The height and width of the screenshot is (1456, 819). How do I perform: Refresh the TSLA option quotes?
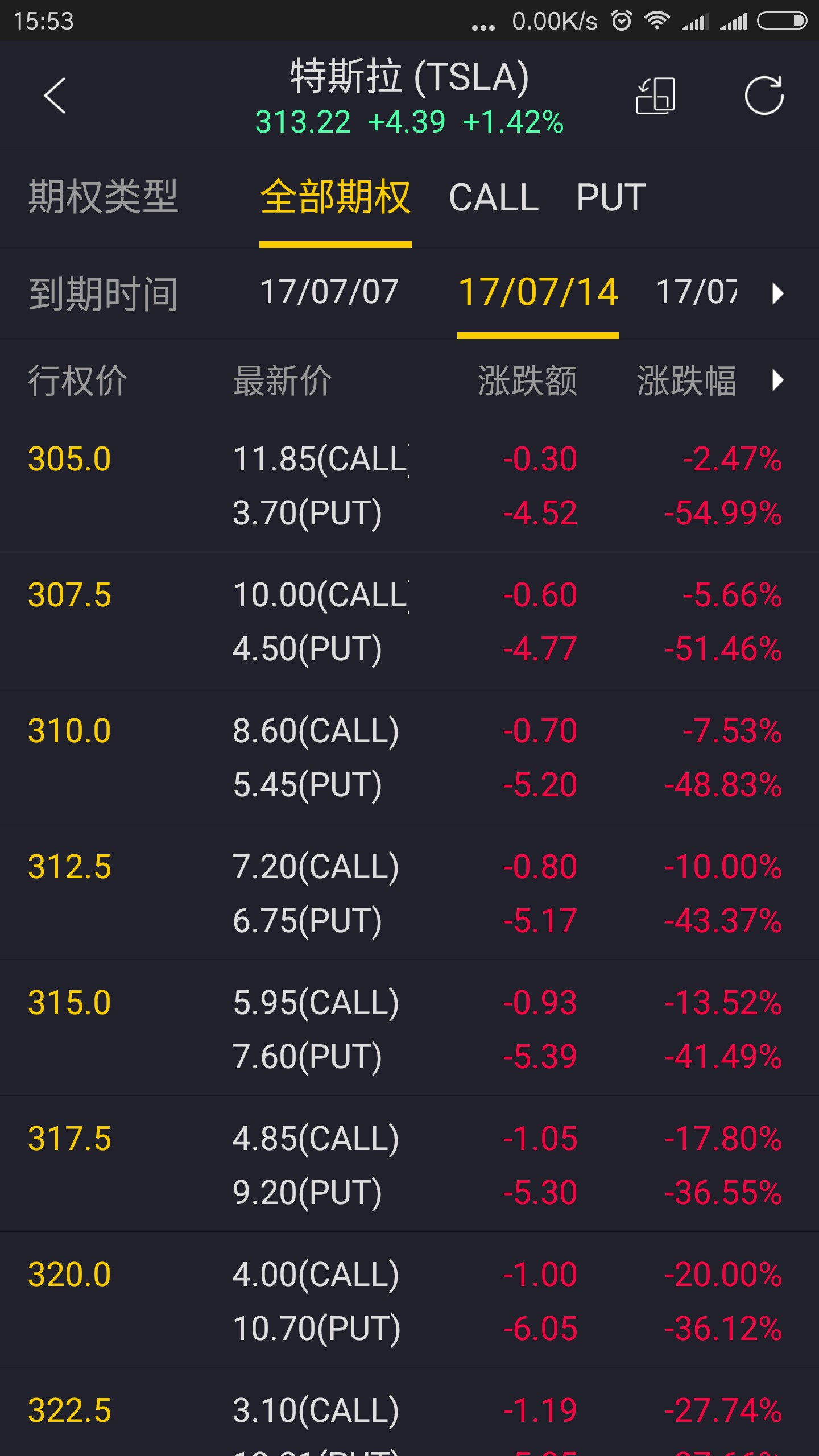764,96
